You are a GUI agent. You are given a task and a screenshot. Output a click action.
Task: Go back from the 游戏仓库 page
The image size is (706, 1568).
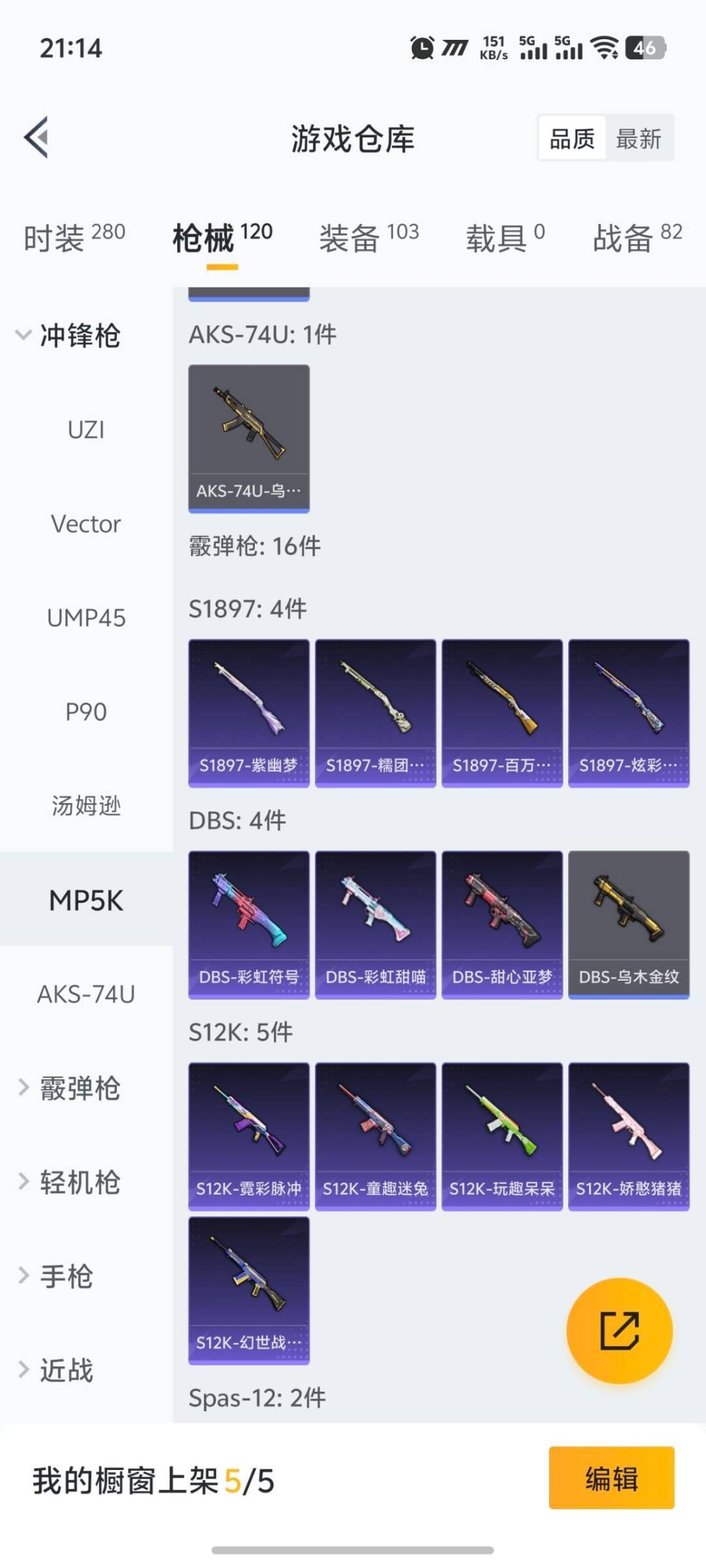(x=37, y=137)
